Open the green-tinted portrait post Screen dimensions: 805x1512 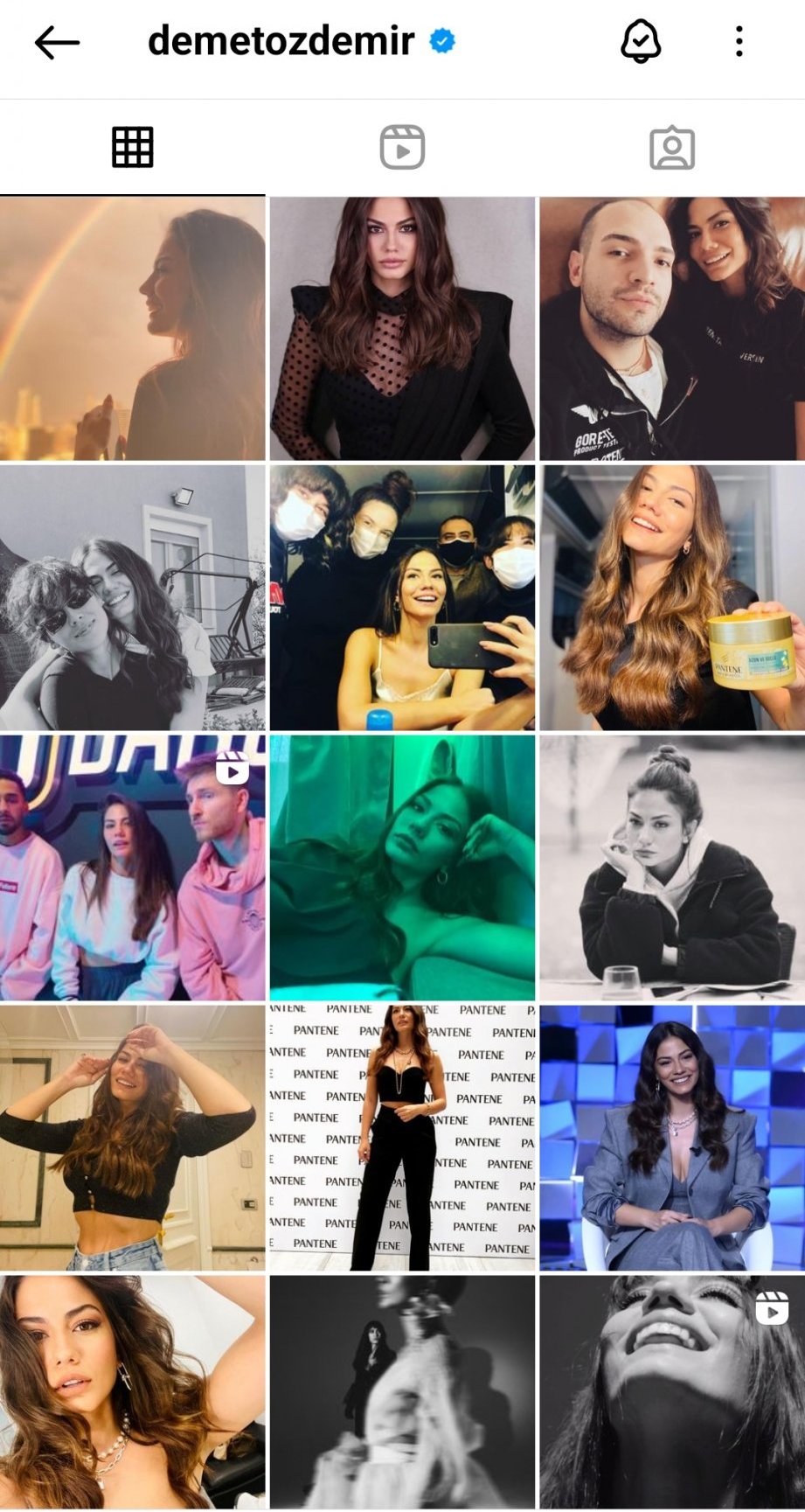(x=402, y=867)
